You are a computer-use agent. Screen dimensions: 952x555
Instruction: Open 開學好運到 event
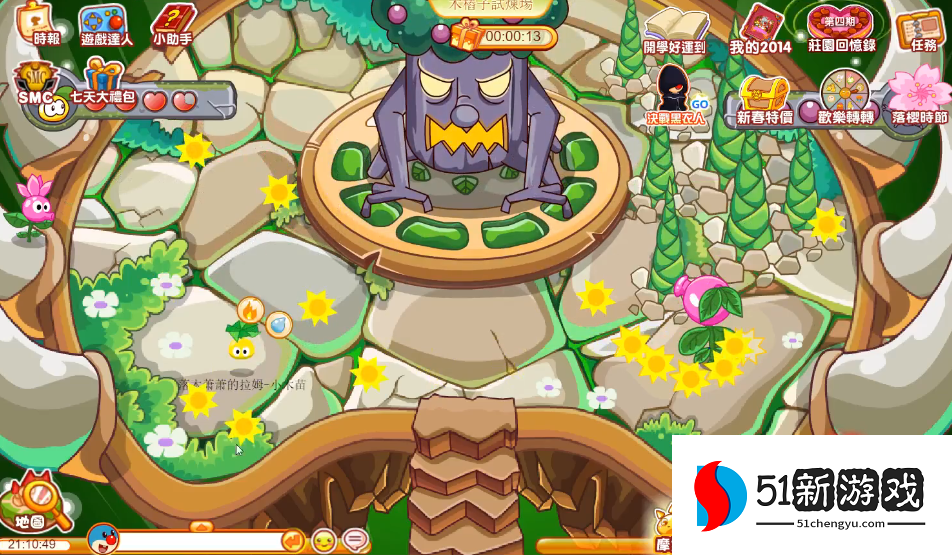[676, 29]
